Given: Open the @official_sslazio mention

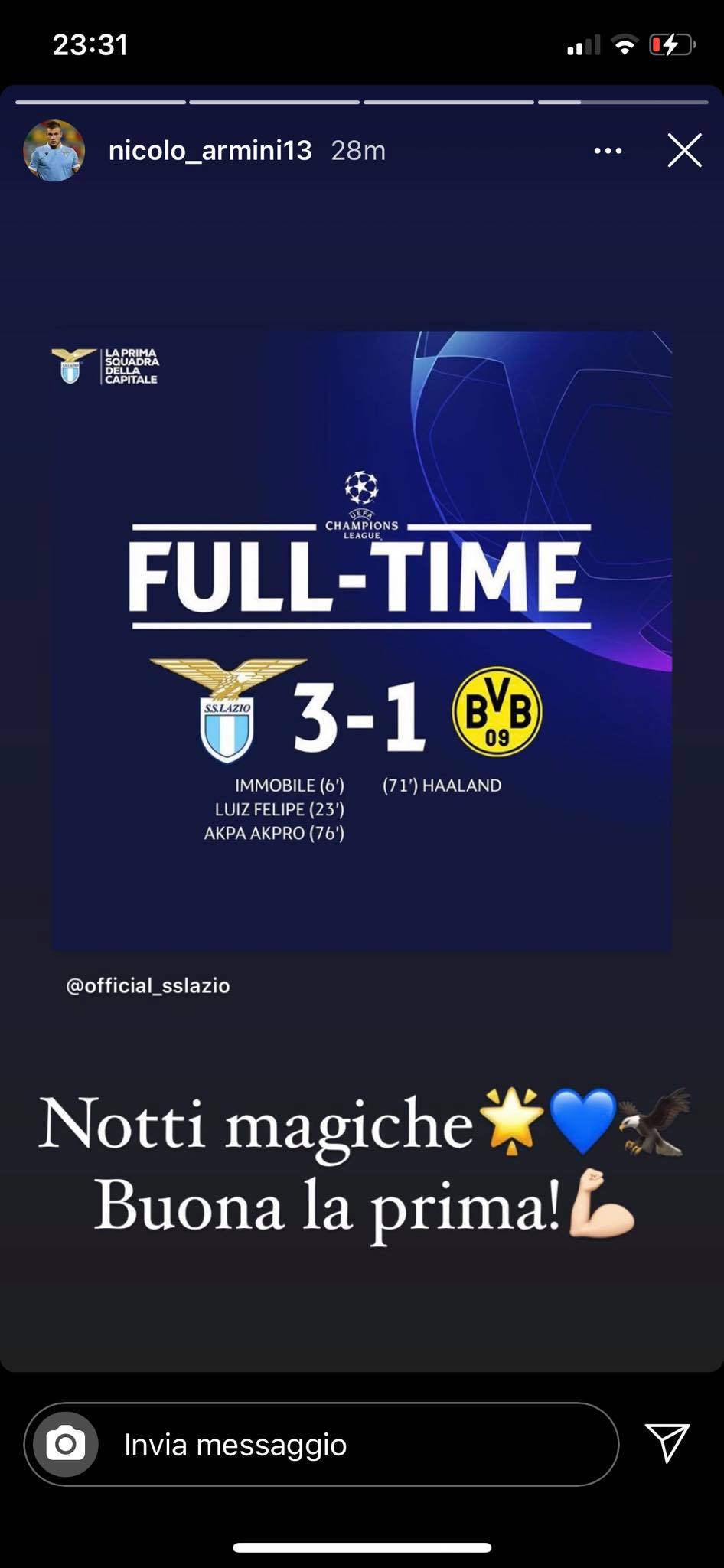Looking at the screenshot, I should coord(148,985).
